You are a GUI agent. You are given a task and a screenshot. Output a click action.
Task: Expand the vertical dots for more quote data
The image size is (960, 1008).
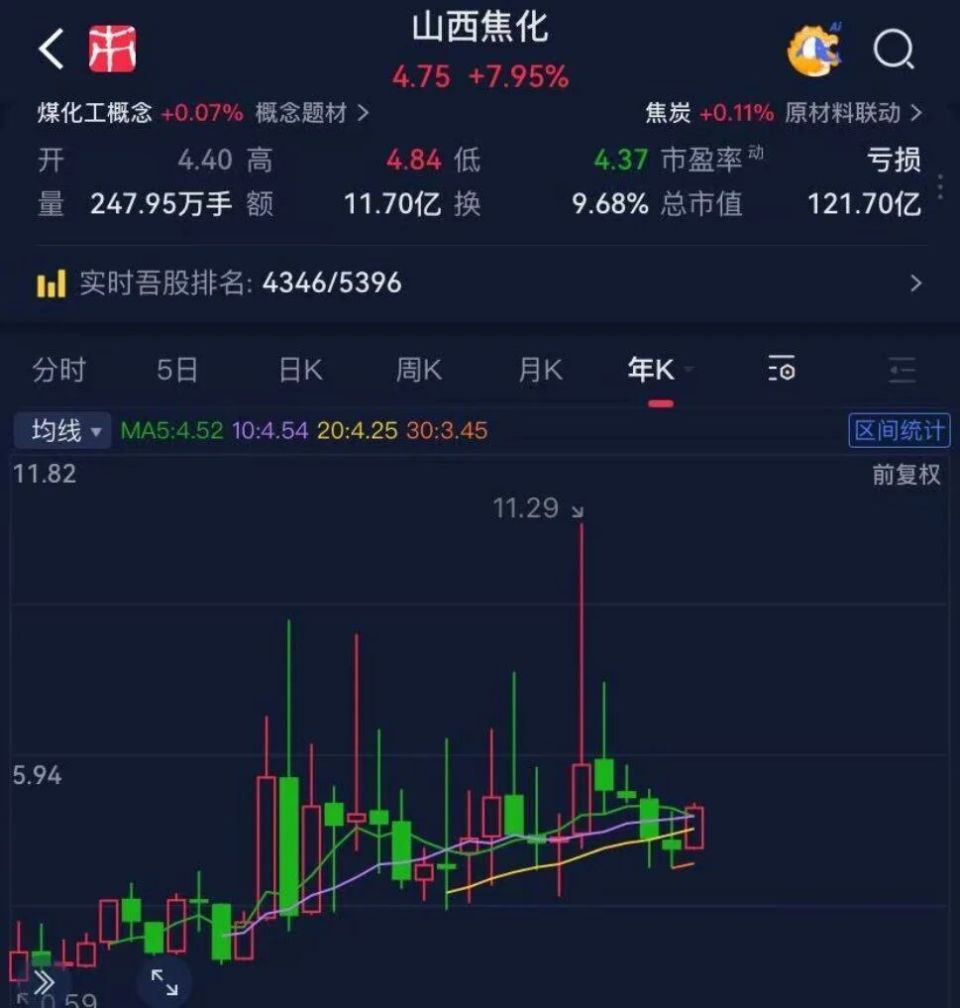click(938, 183)
